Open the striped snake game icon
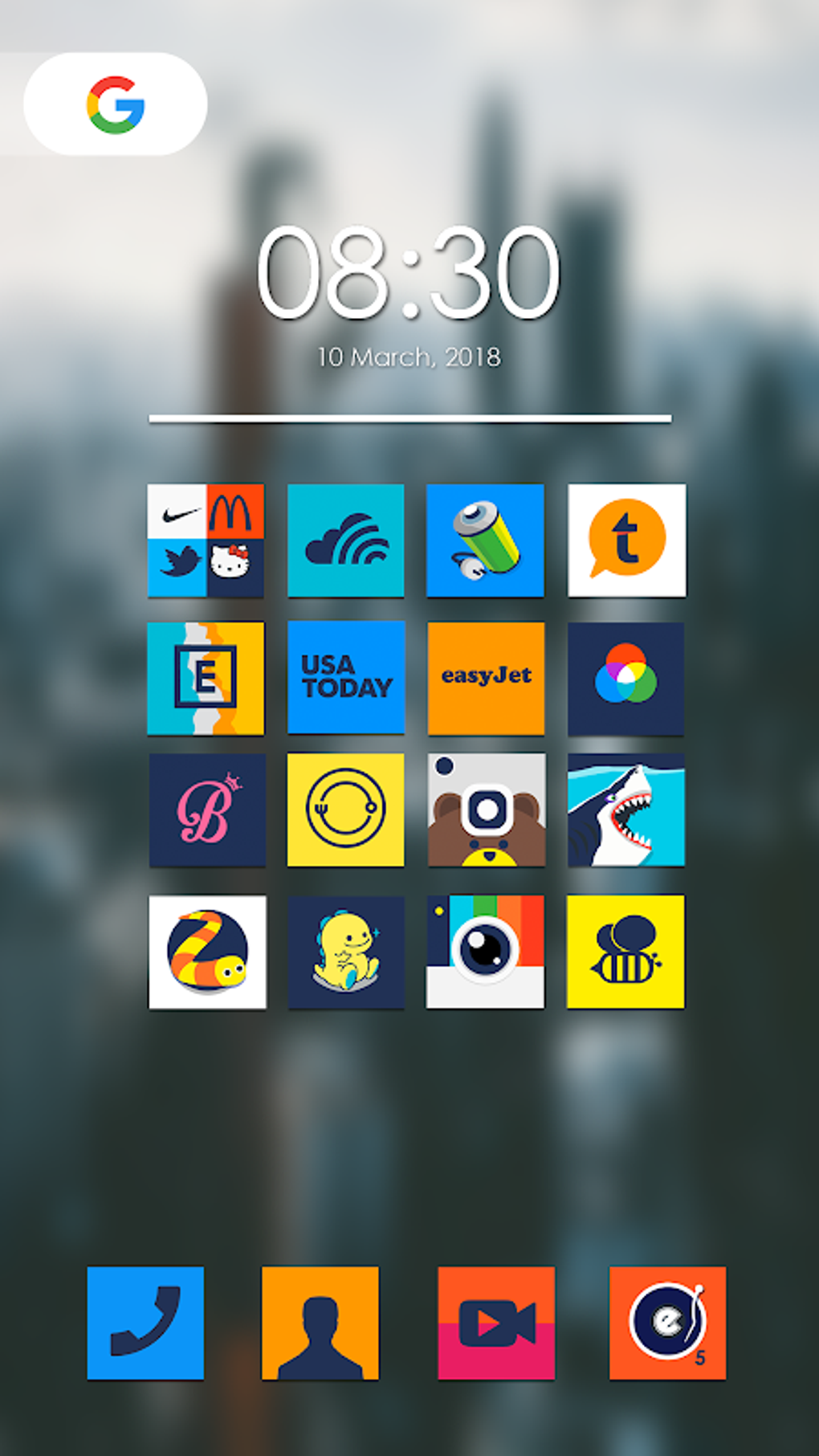Viewport: 819px width, 1456px height. [x=207, y=952]
